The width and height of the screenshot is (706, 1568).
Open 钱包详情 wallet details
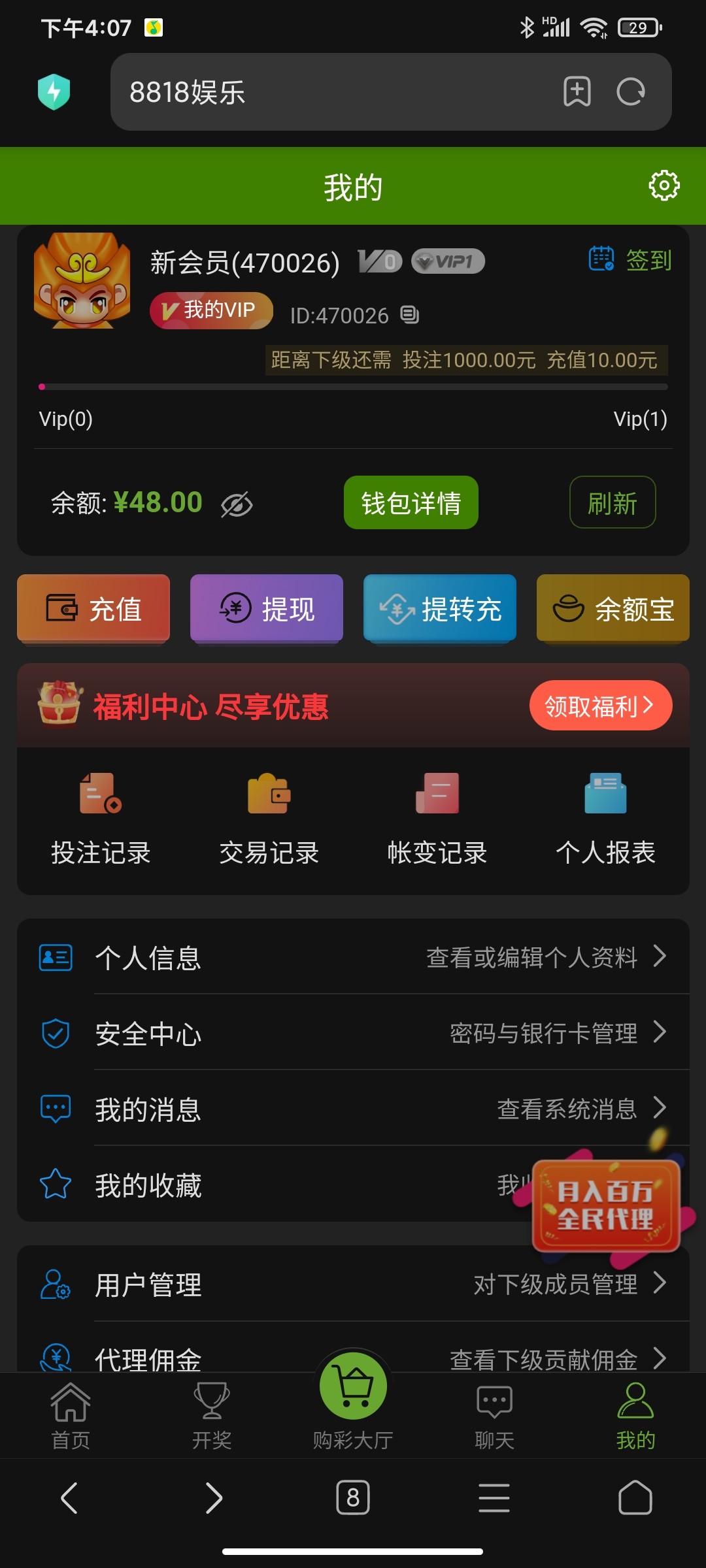(411, 503)
